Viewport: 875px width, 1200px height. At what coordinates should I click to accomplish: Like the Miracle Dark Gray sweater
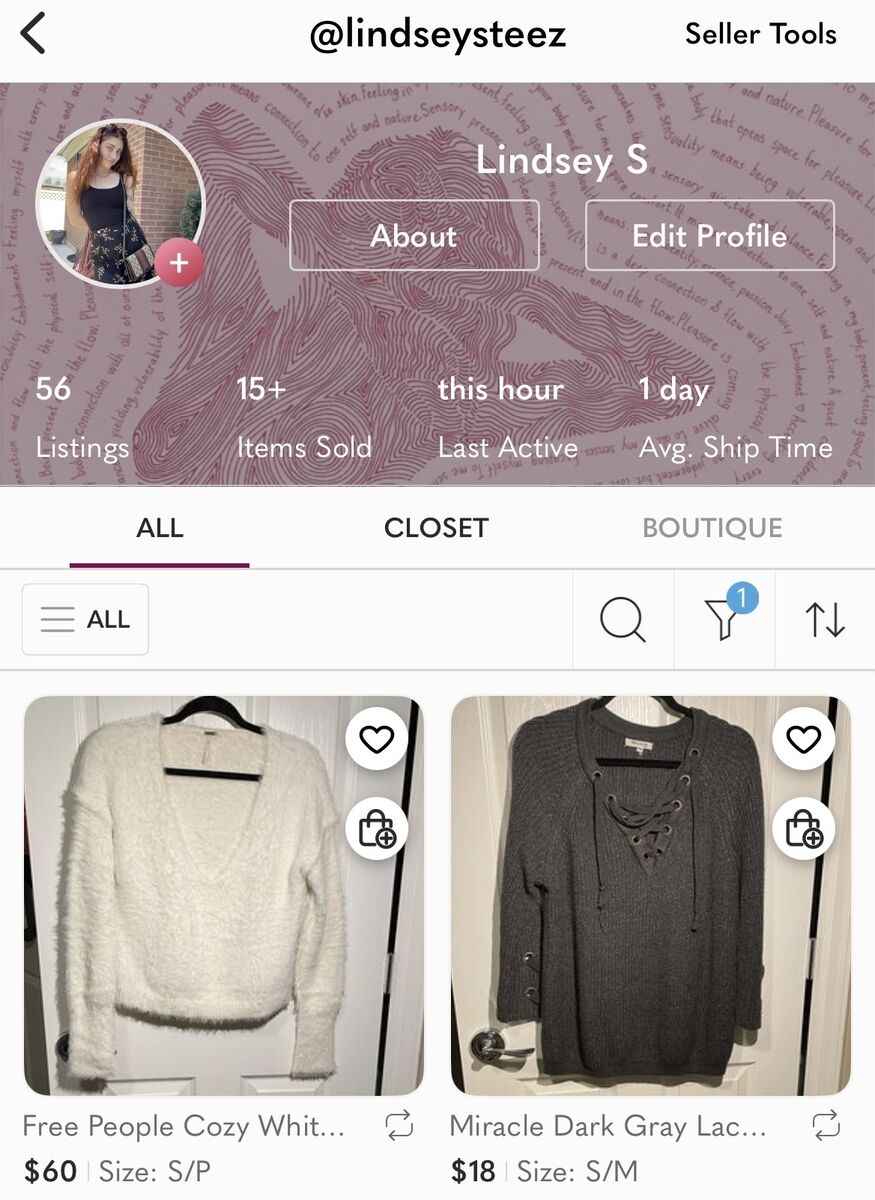click(x=804, y=740)
